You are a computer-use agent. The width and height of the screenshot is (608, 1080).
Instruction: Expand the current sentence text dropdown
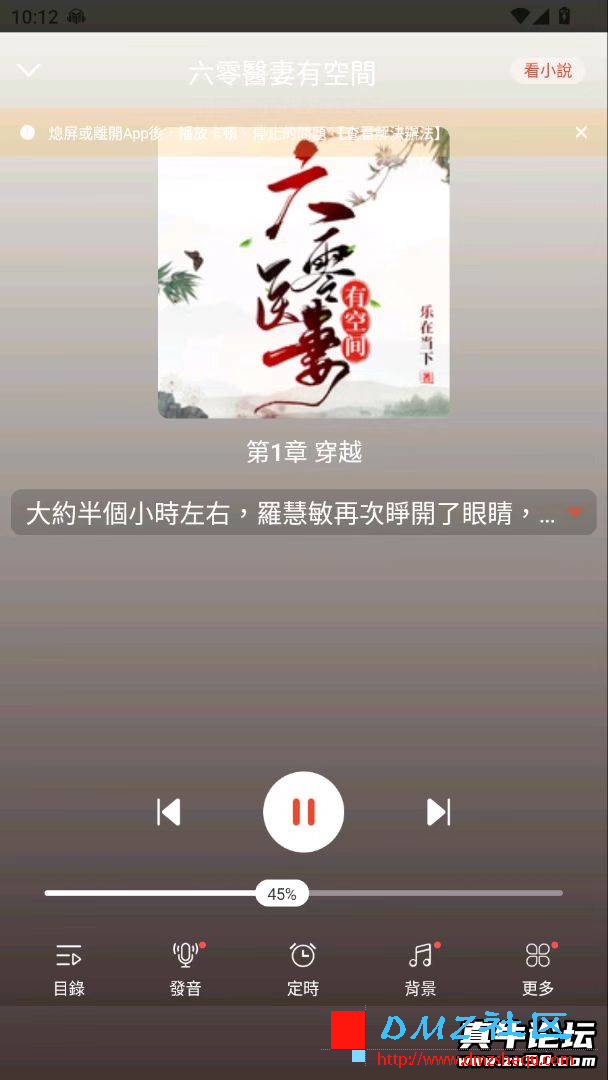[x=574, y=513]
